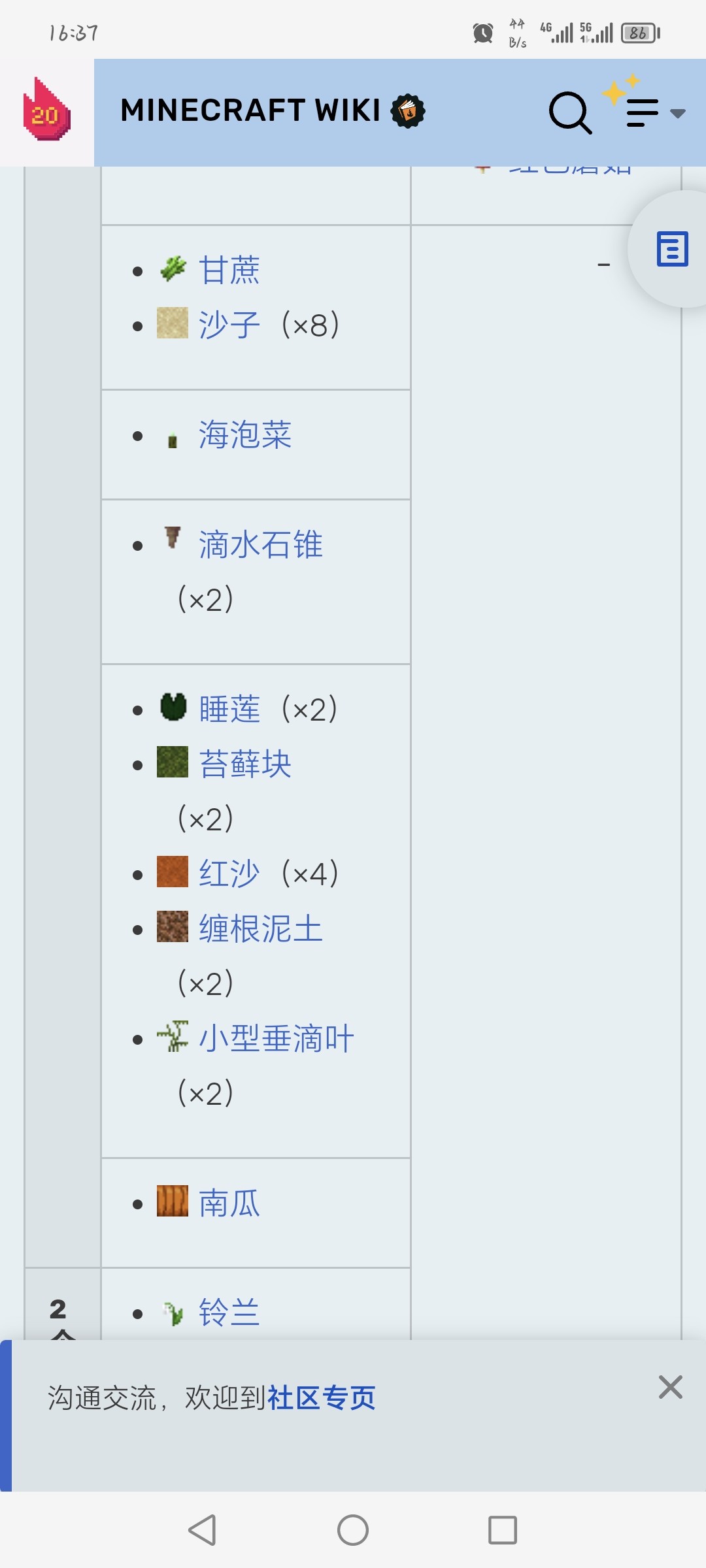Open the 小型垂滴叶 link
The width and height of the screenshot is (706, 1568).
tap(276, 1038)
